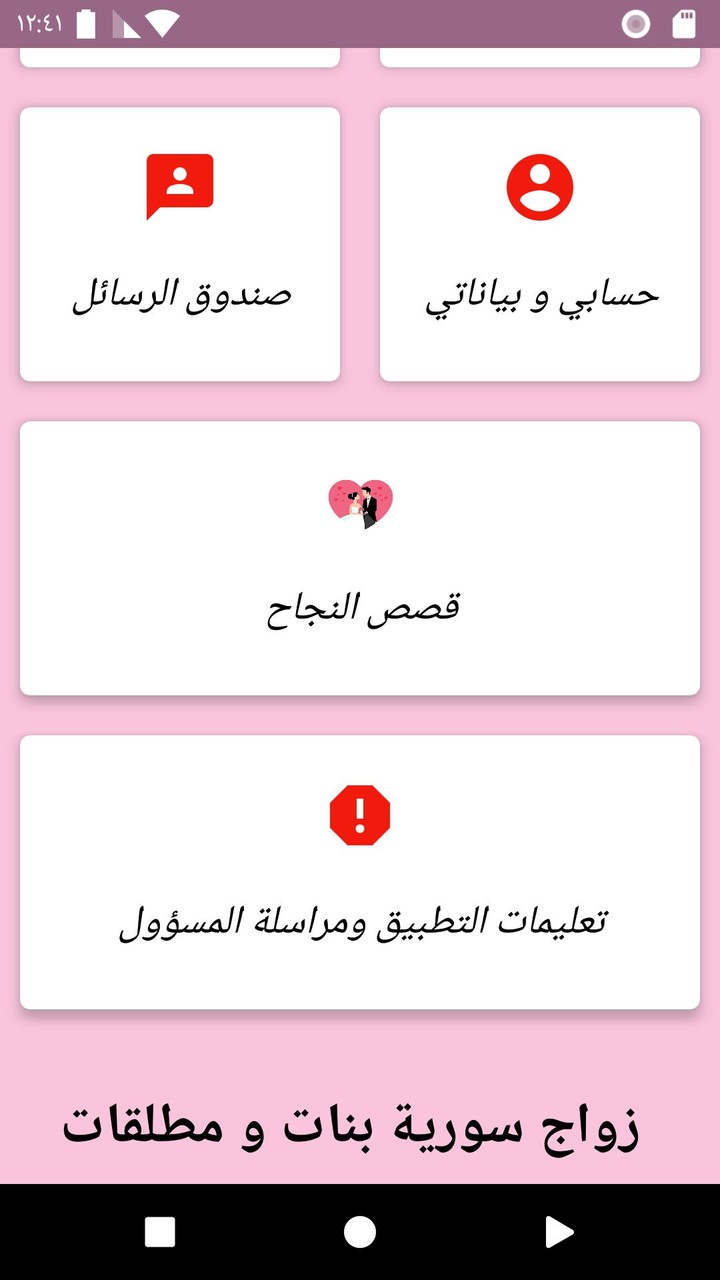Tap the زواج سورية بنات و مطلقات banner

point(360,1125)
